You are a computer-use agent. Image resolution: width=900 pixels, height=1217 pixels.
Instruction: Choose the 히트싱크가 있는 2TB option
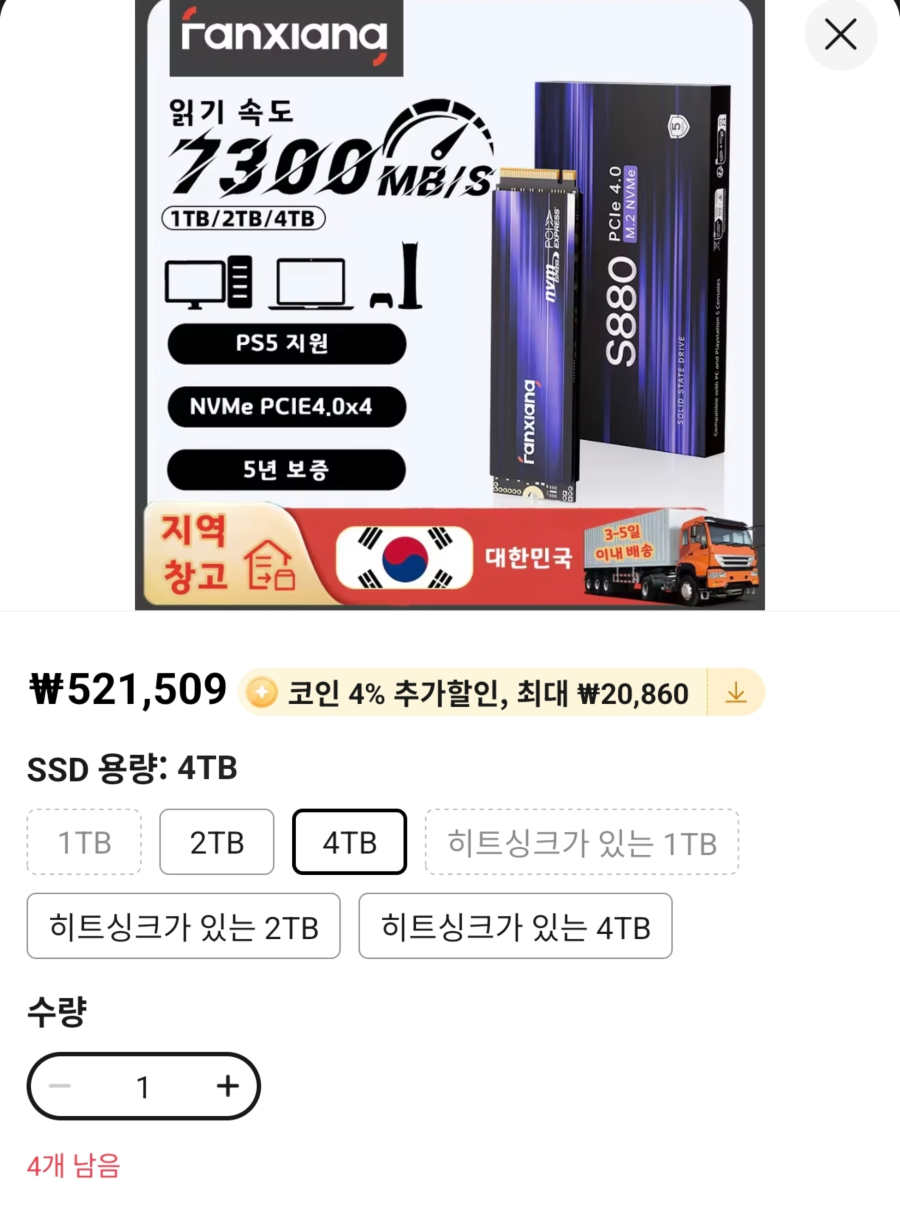point(183,926)
